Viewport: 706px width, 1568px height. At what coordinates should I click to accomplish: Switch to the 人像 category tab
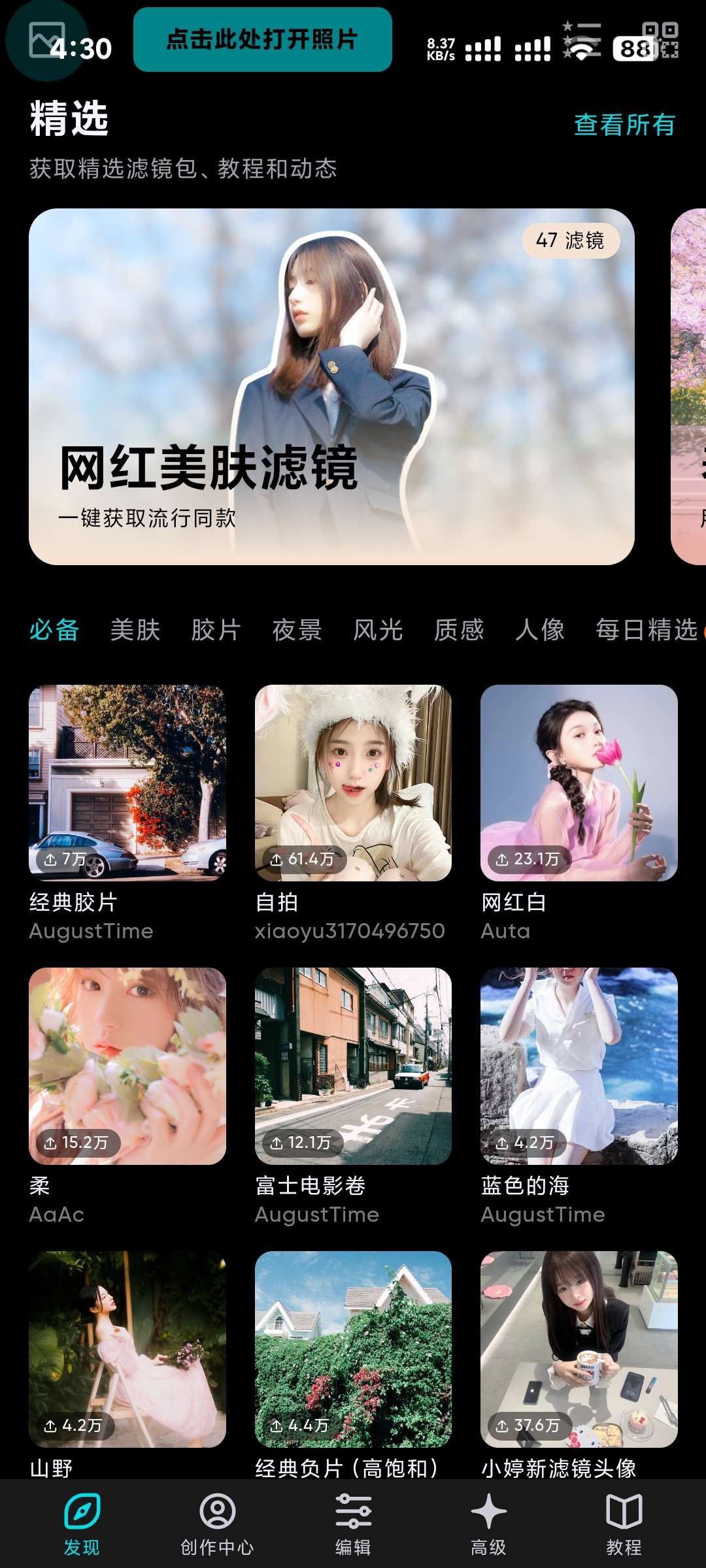click(540, 630)
